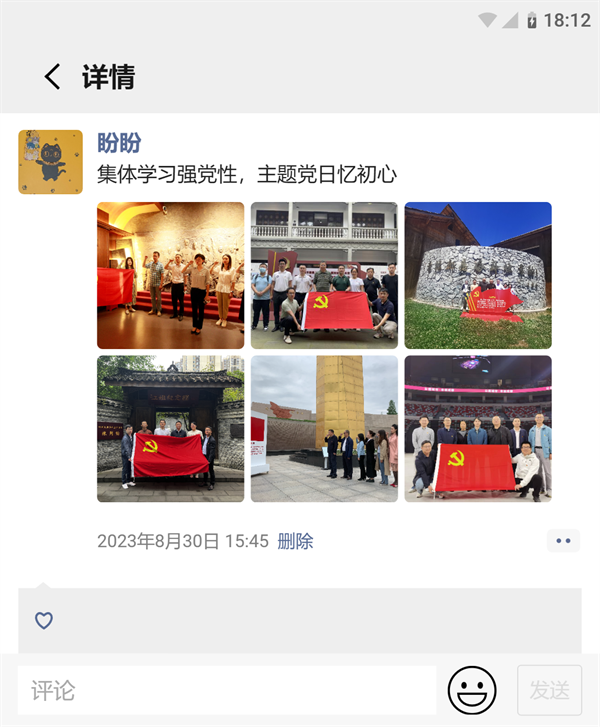Open the two-dot like/comment menu
This screenshot has height=727, width=600.
[x=563, y=541]
